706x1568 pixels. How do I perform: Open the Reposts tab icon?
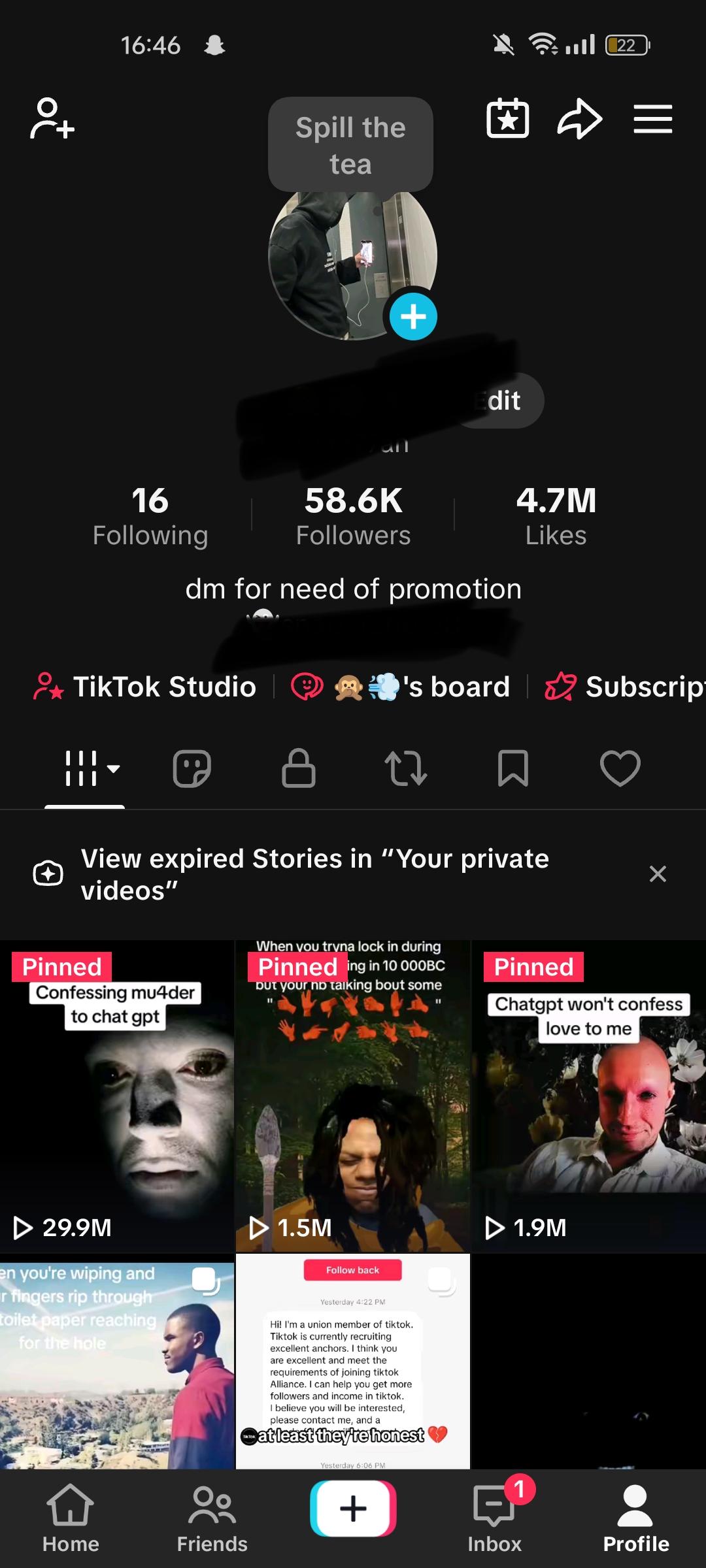tap(406, 769)
